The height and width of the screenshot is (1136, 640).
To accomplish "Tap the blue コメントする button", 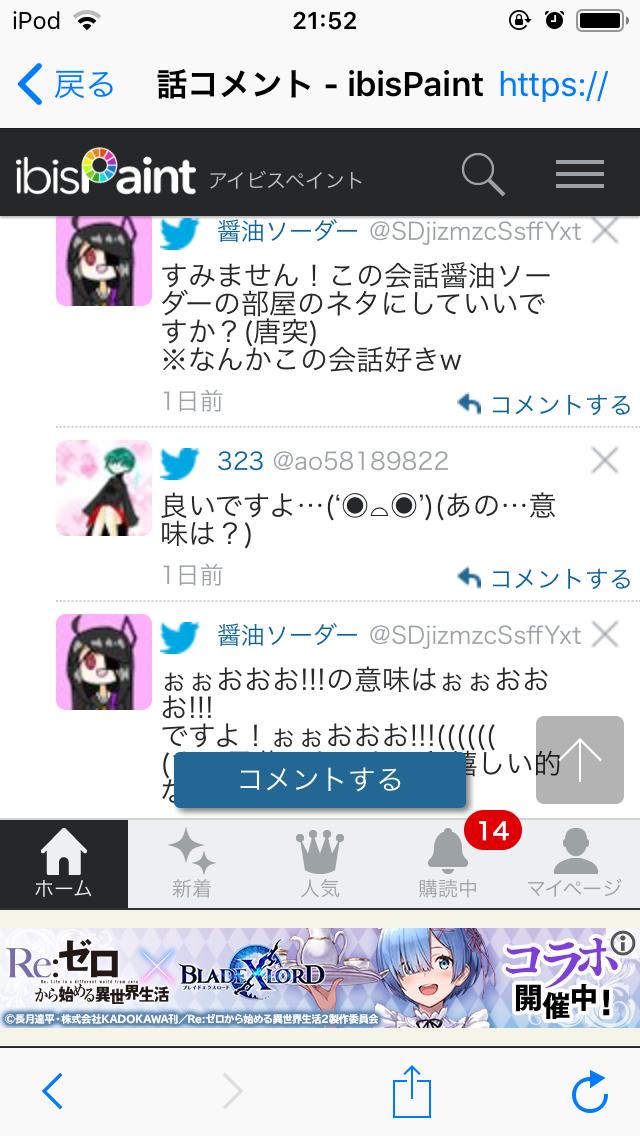I will click(320, 780).
